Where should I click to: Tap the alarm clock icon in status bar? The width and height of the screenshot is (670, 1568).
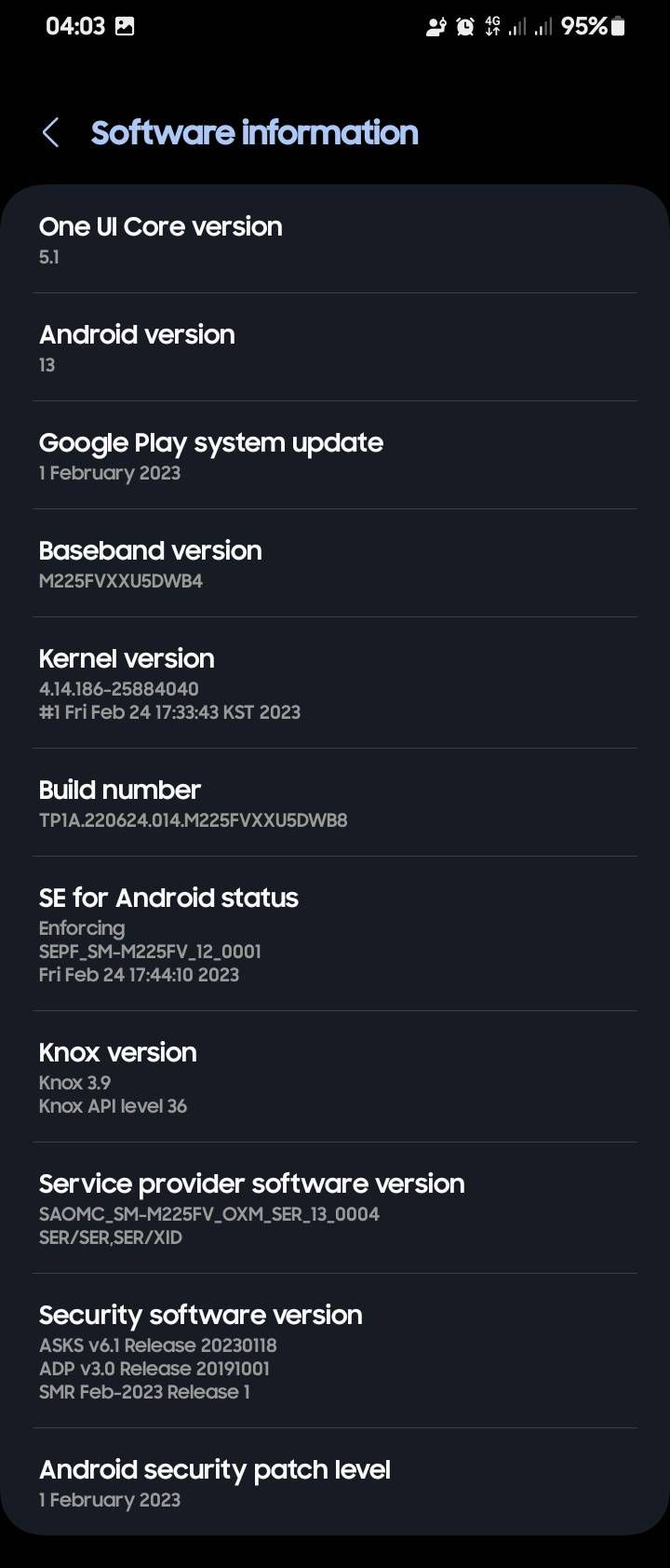(465, 25)
